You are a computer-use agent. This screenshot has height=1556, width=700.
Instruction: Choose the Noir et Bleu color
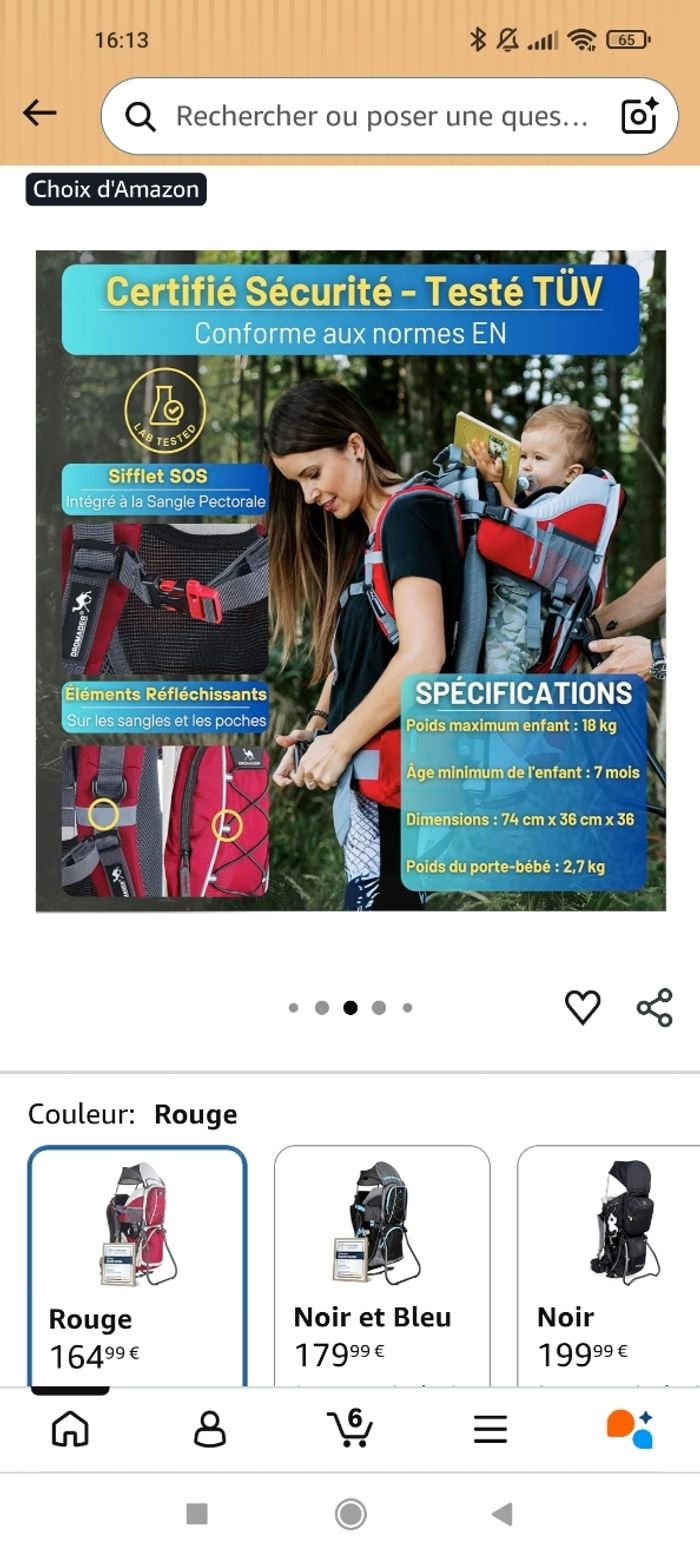click(382, 1265)
